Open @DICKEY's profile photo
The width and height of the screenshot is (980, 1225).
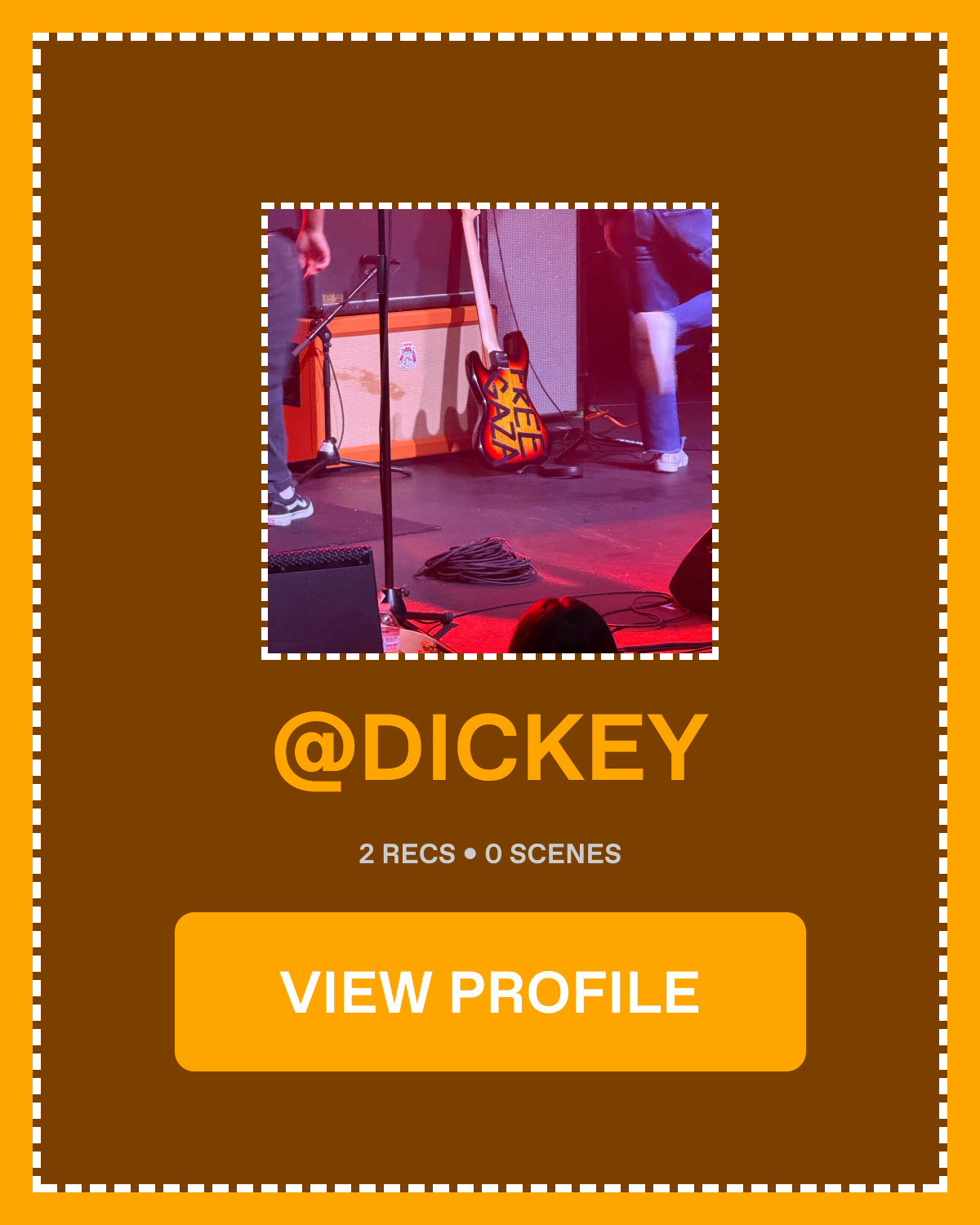(490, 430)
